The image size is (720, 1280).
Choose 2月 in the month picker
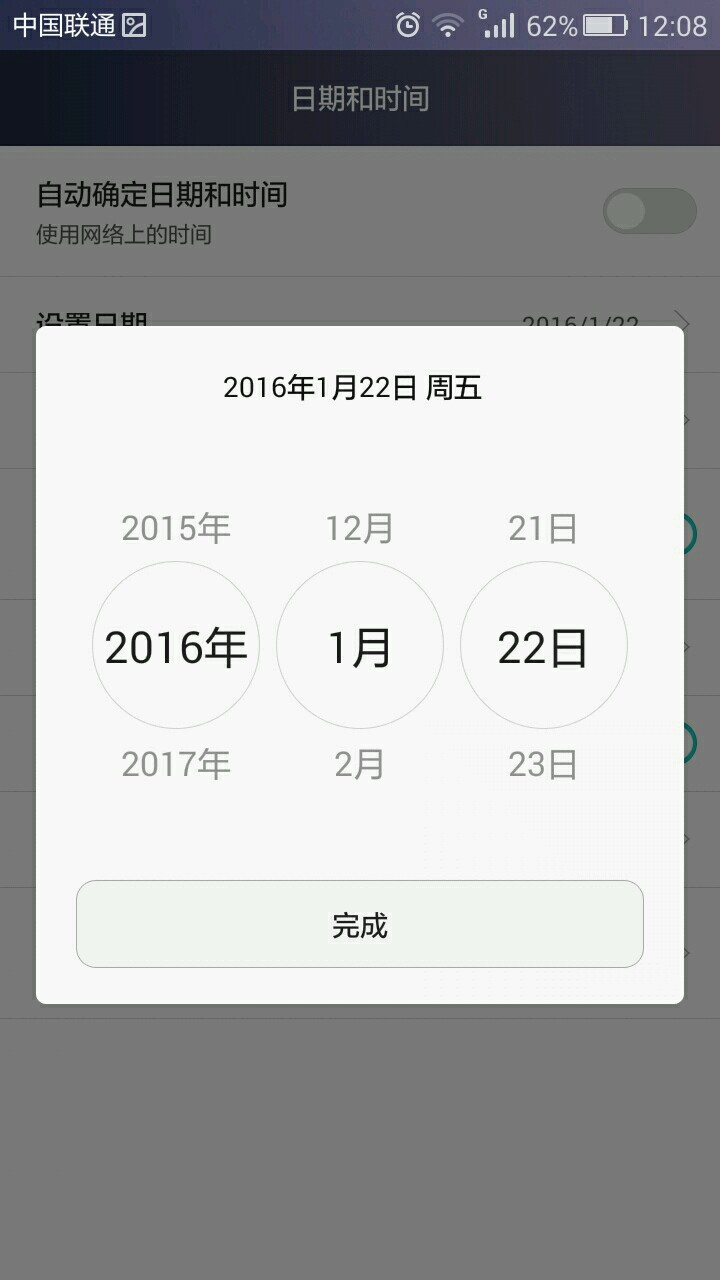tap(360, 765)
